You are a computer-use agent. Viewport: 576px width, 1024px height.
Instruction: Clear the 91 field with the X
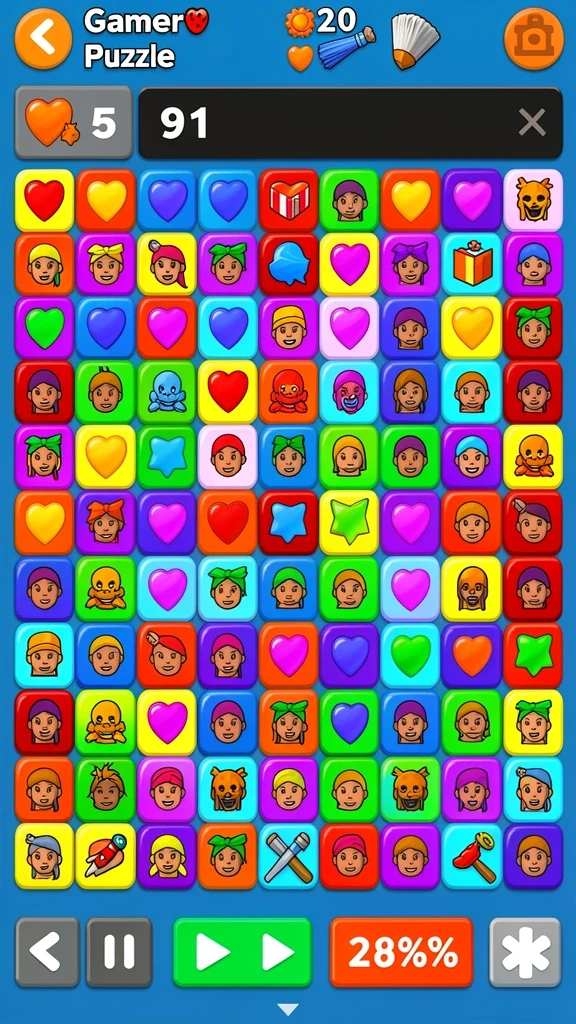pyautogui.click(x=532, y=122)
